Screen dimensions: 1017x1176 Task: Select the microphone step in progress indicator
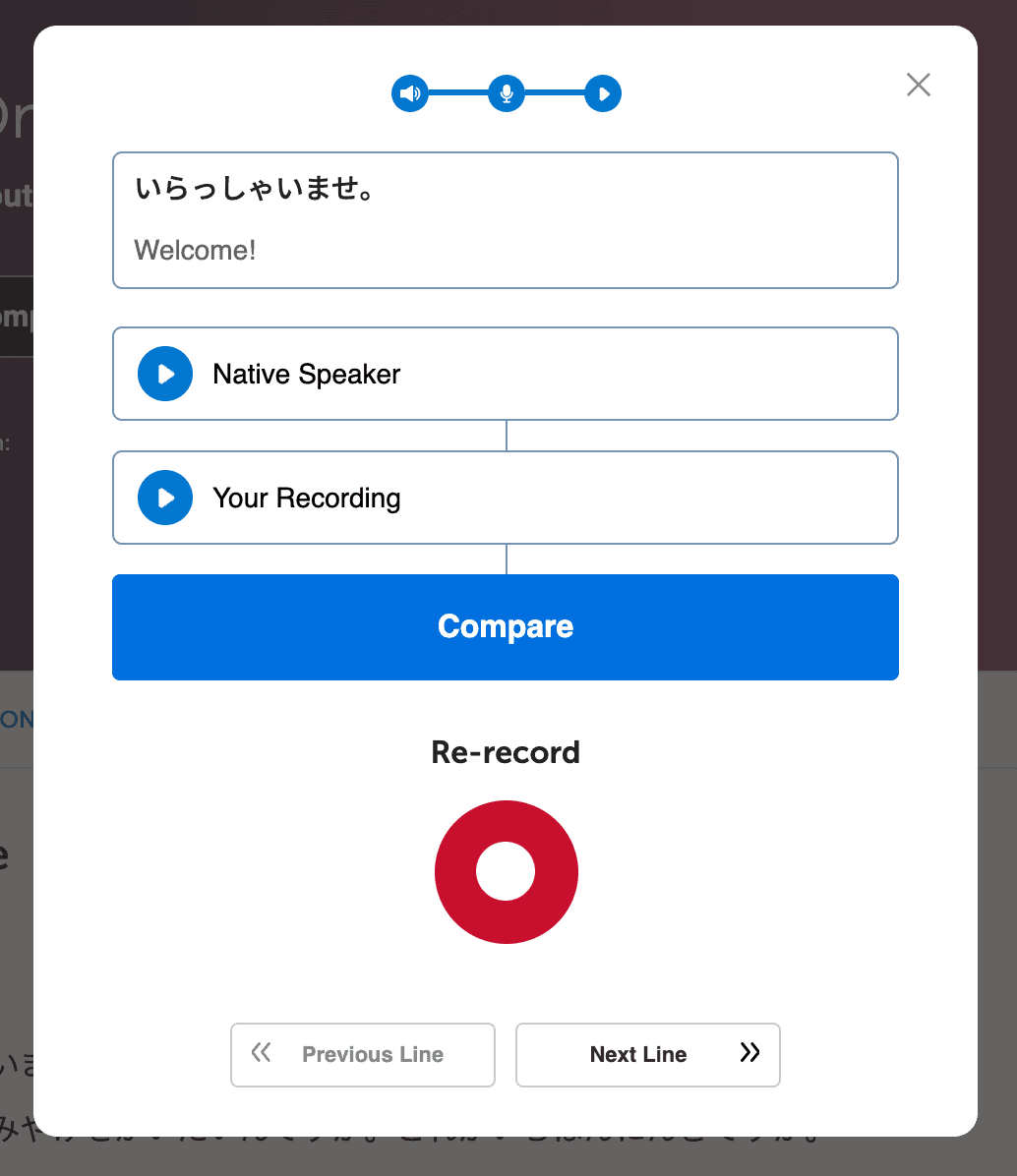pos(506,94)
